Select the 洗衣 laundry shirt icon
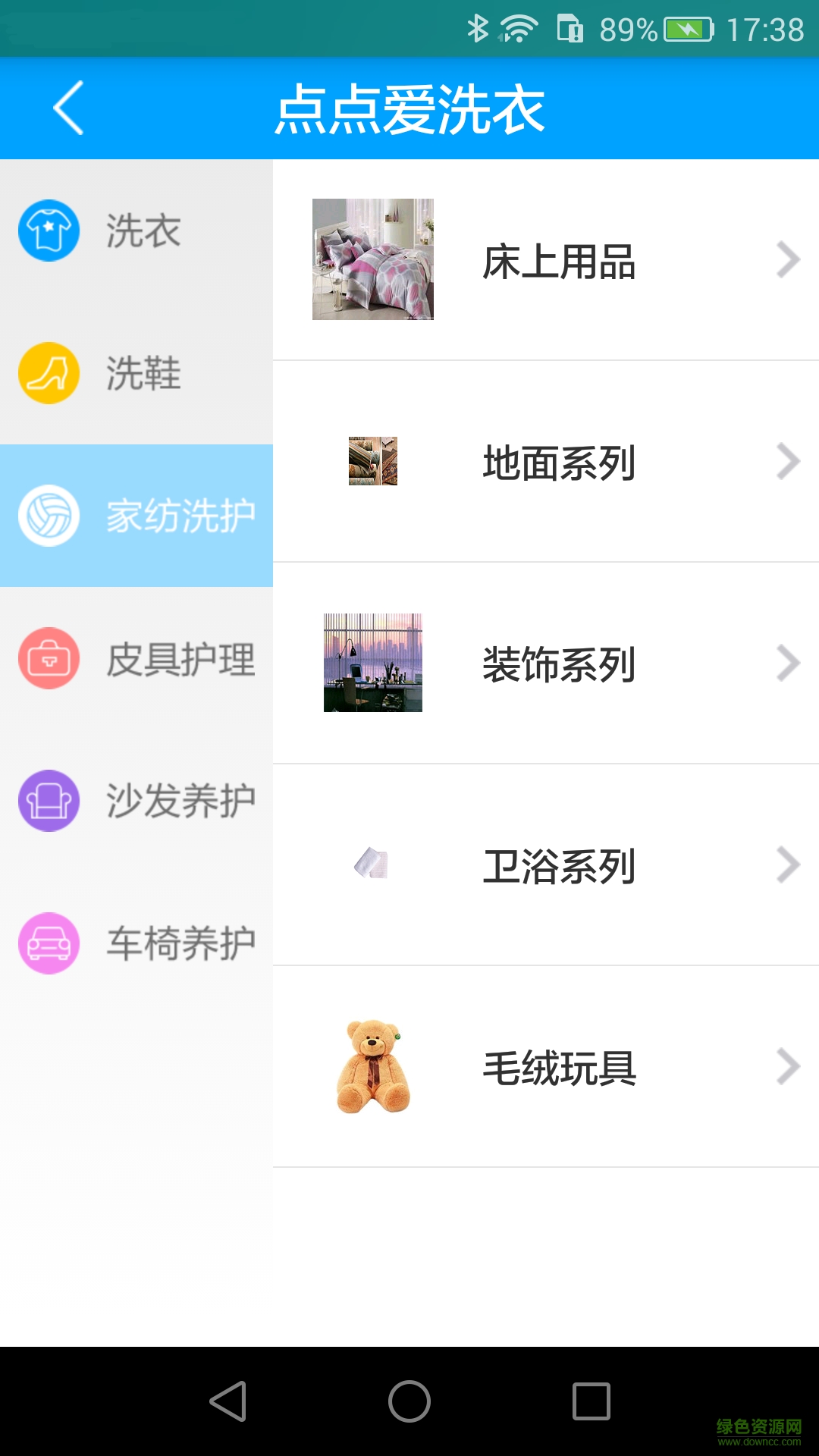Image resolution: width=819 pixels, height=1456 pixels. tap(49, 231)
